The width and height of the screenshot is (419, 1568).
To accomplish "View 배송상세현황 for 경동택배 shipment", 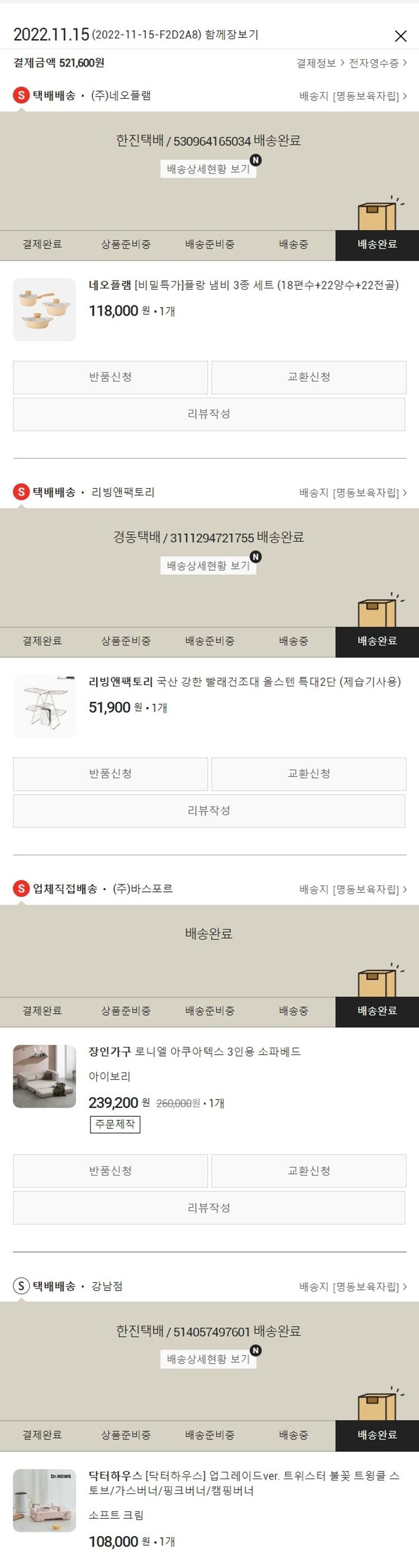I will [x=208, y=566].
